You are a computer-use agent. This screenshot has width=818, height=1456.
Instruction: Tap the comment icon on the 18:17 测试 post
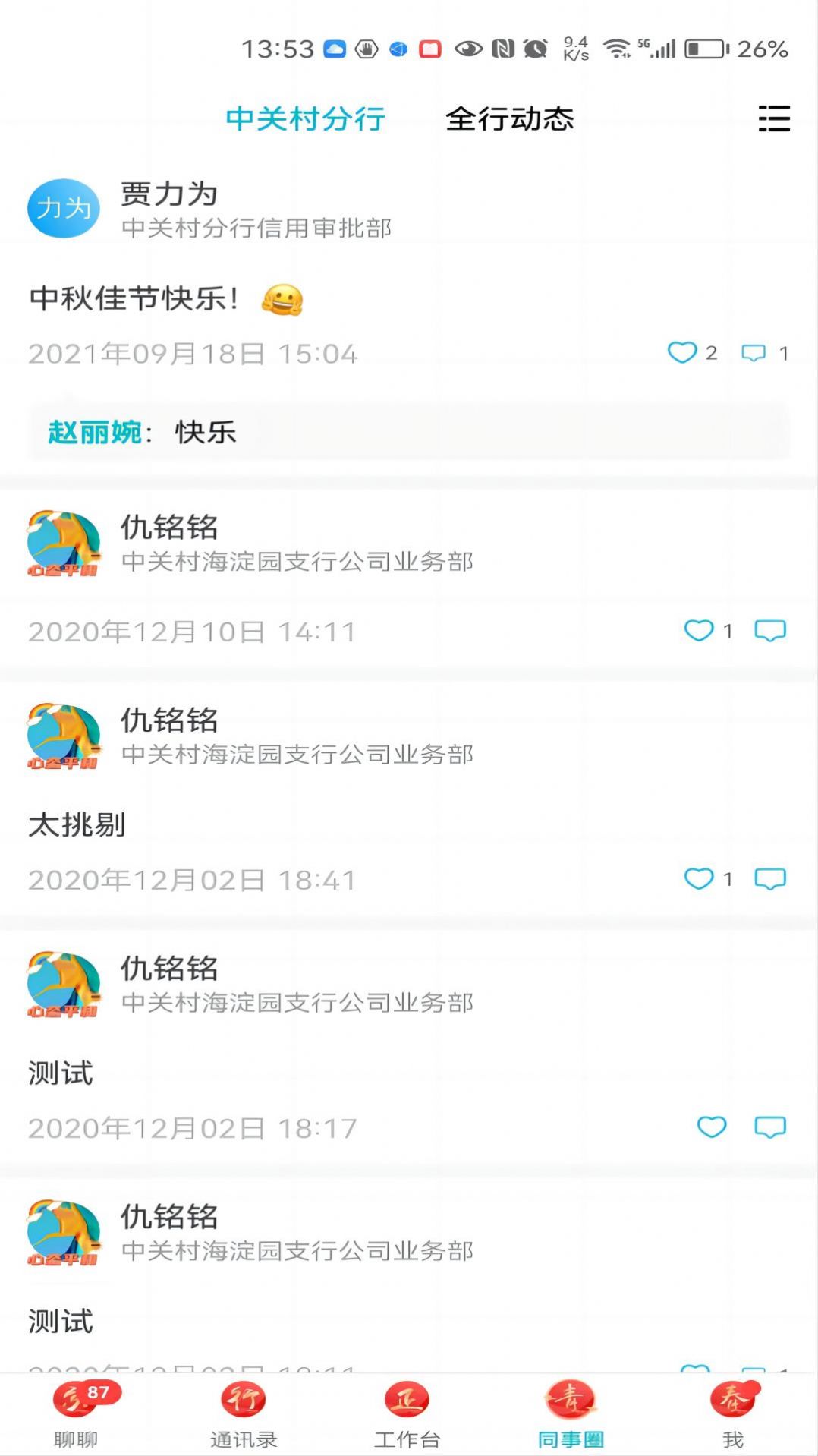[769, 1128]
